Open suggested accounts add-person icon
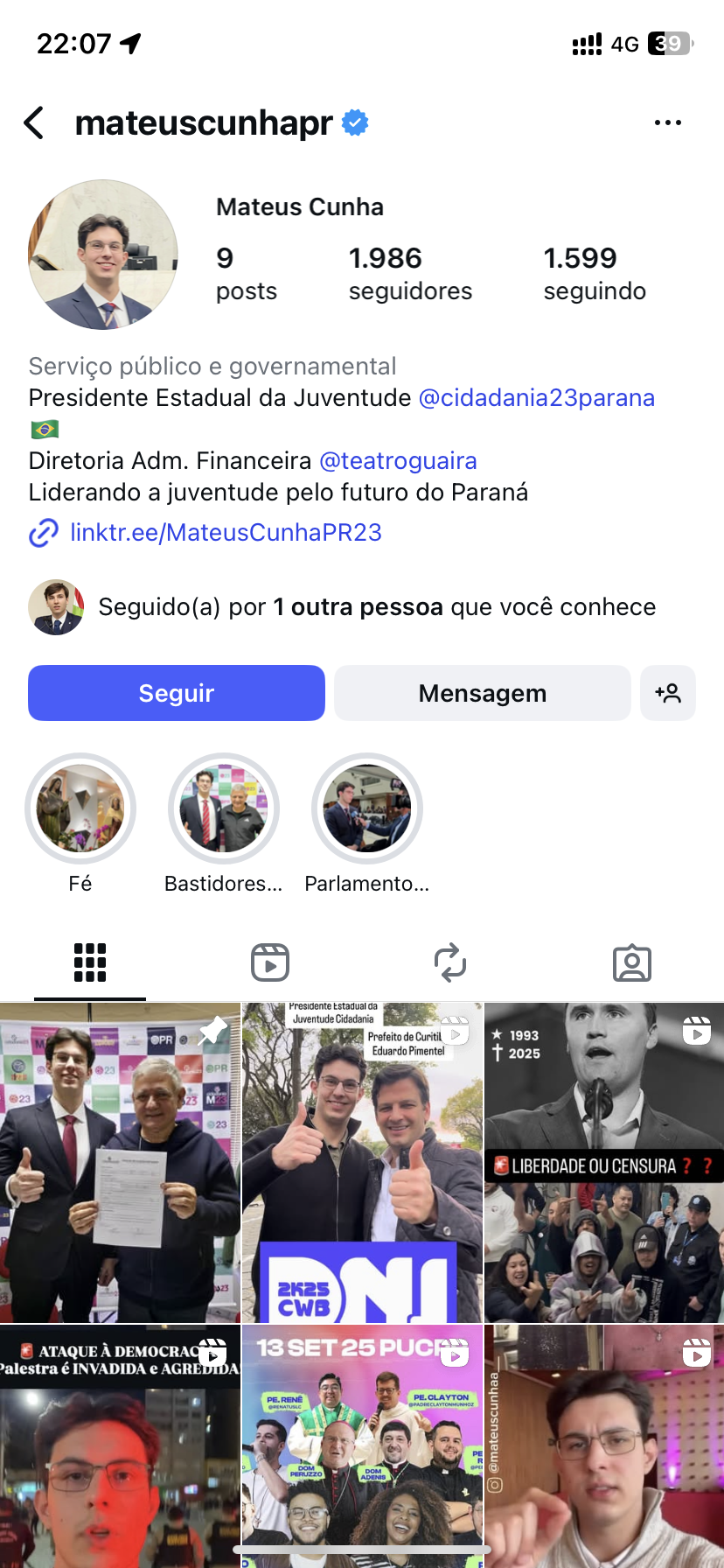The width and height of the screenshot is (724, 1568). click(x=667, y=693)
